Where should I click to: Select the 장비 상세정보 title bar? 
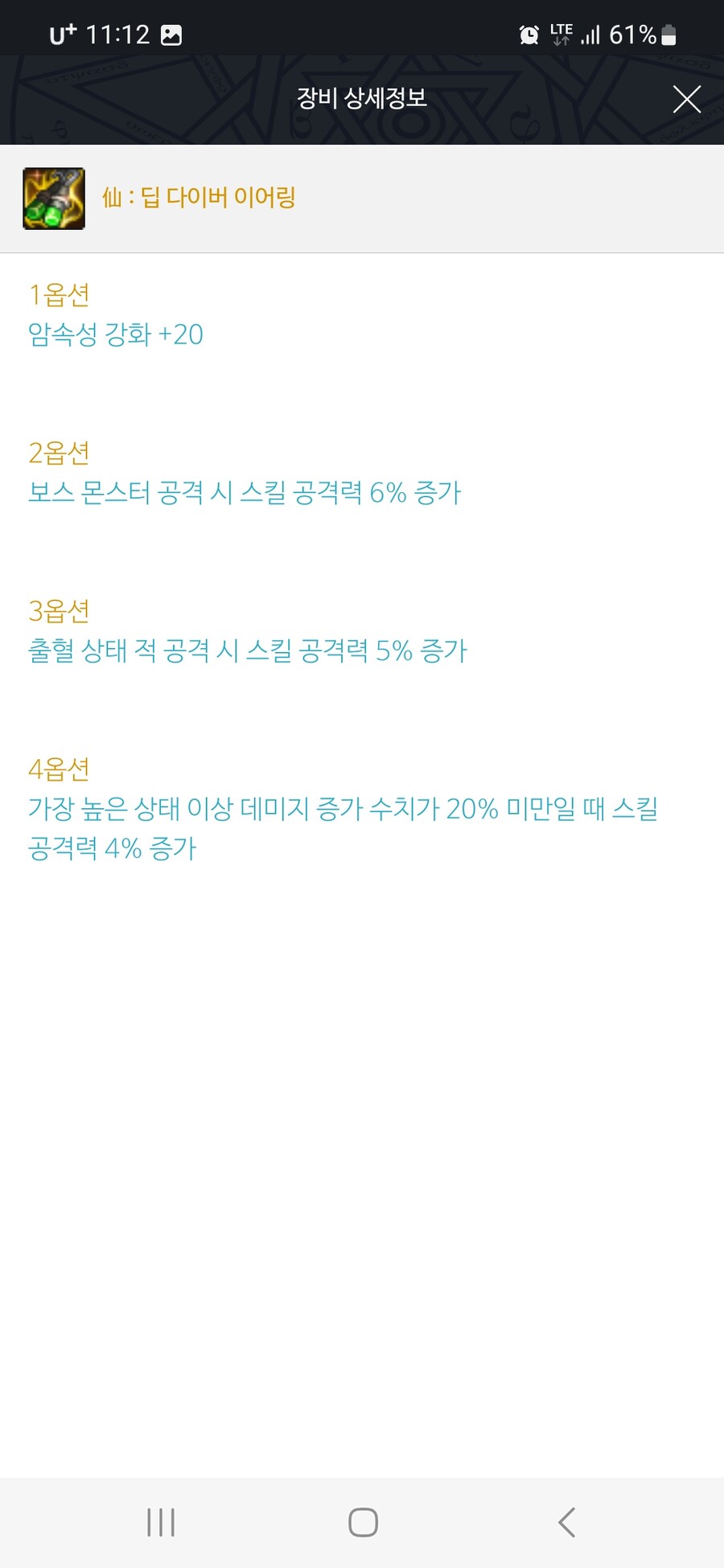coord(362,99)
